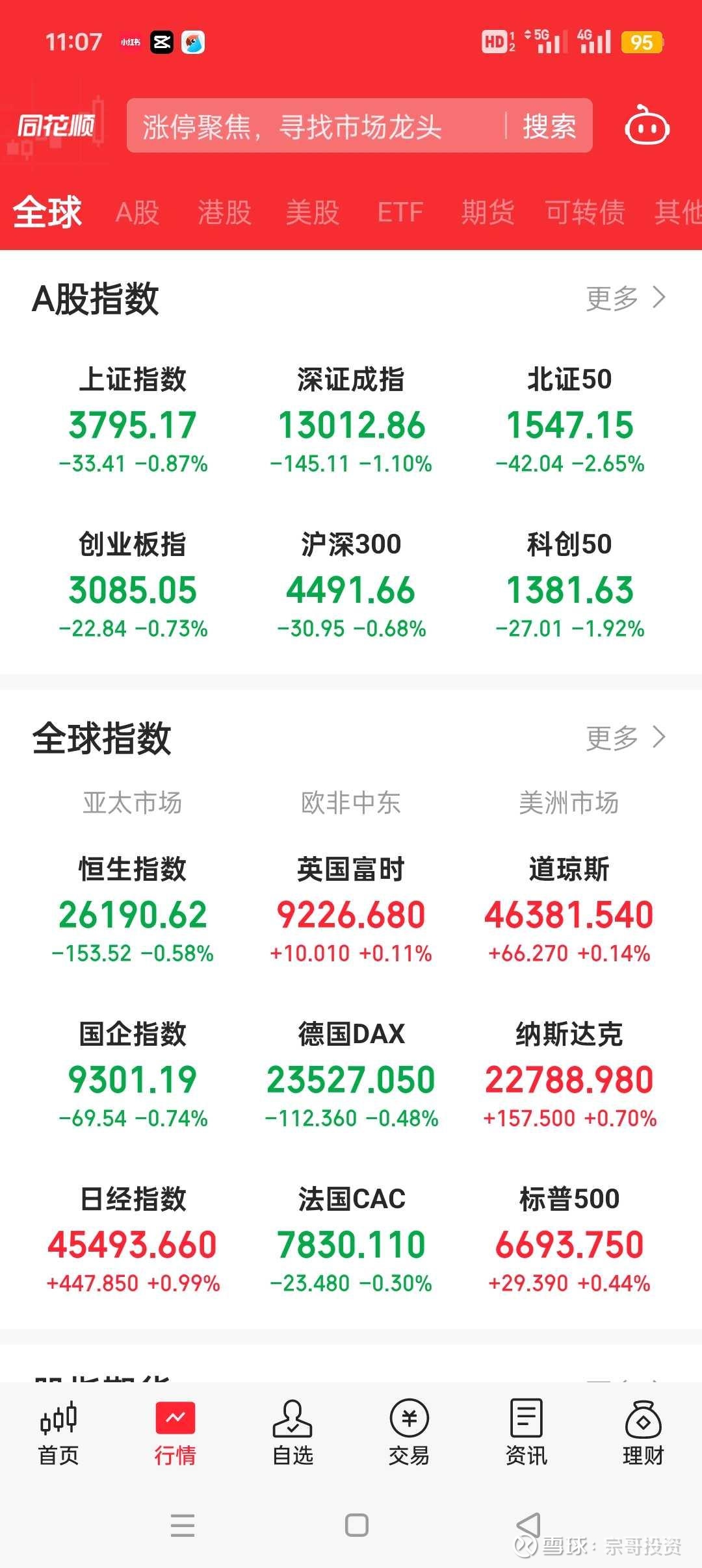702x1568 pixels.
Task: Switch to the 港股 tab
Action: pos(224,212)
